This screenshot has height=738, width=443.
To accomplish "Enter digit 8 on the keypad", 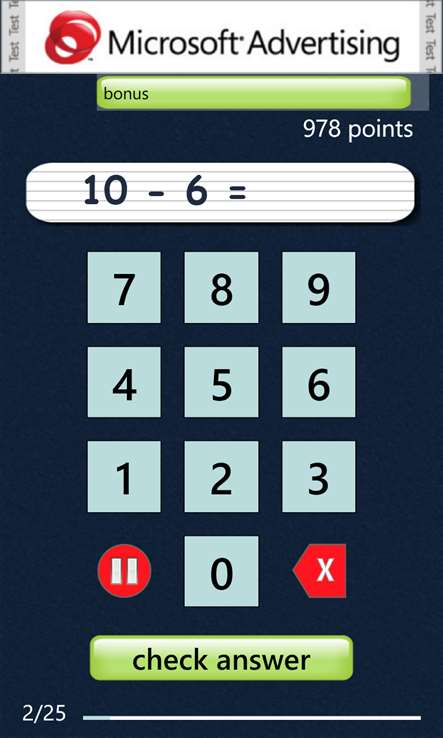I will coord(221,288).
